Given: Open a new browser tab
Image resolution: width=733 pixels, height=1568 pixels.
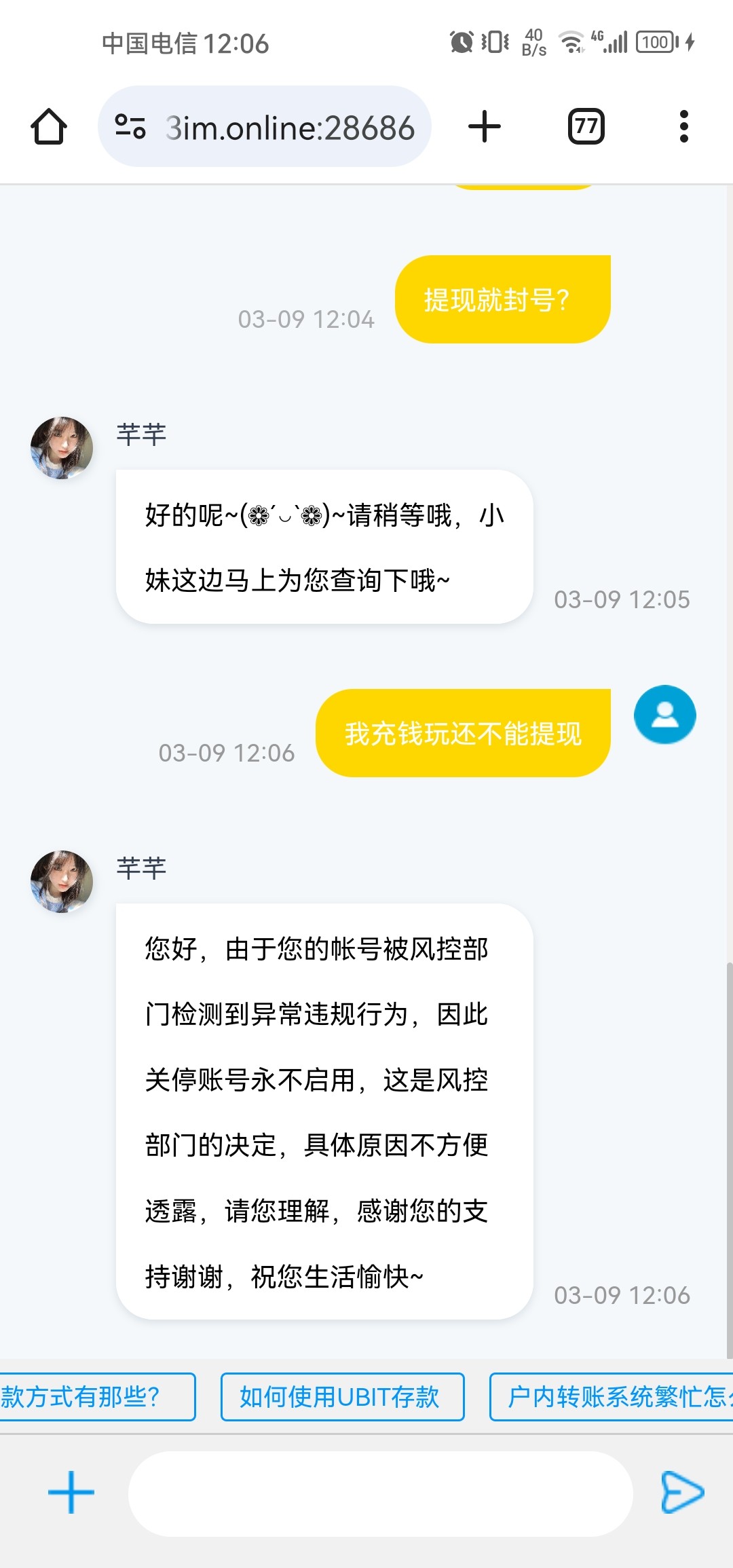Looking at the screenshot, I should pos(485,127).
